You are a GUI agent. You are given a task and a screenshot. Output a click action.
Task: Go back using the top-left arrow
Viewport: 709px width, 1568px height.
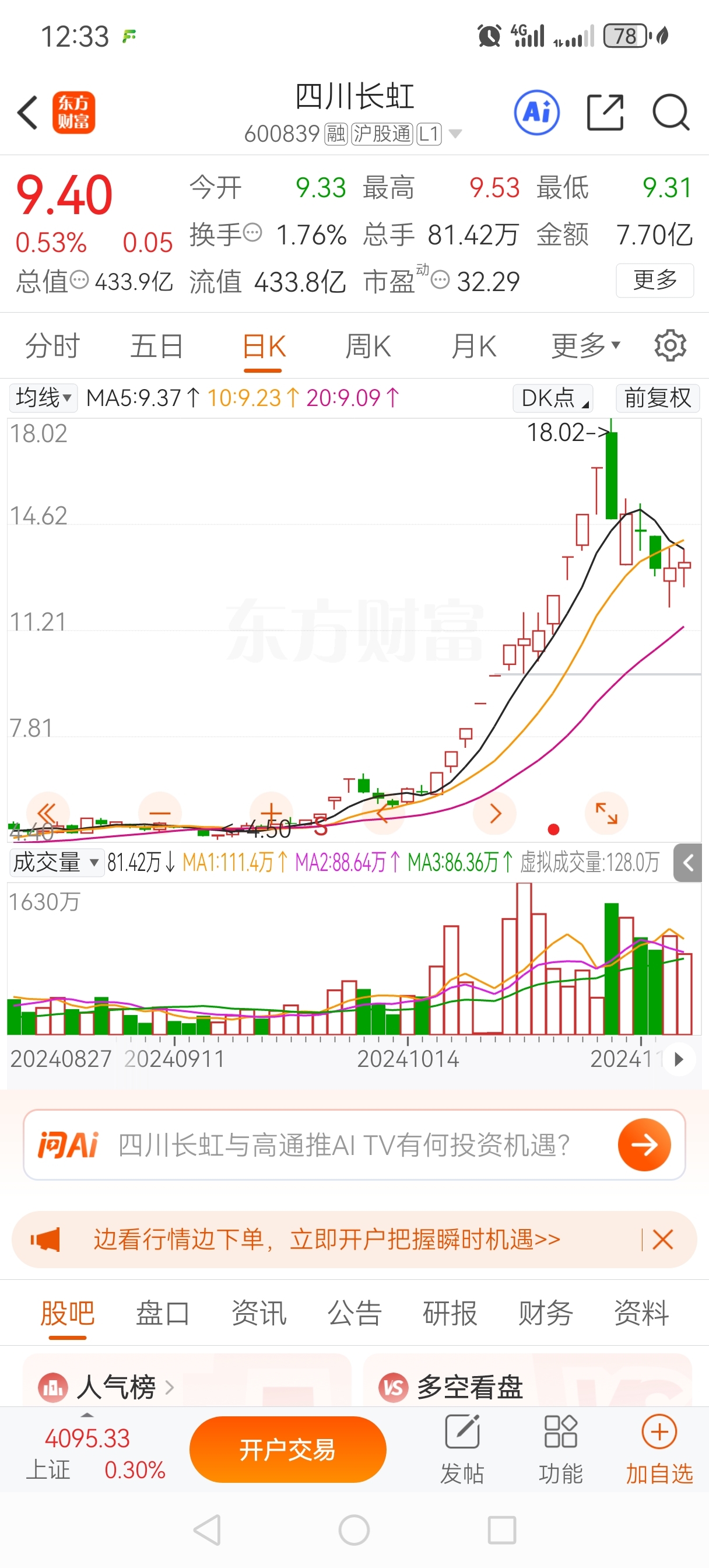27,113
